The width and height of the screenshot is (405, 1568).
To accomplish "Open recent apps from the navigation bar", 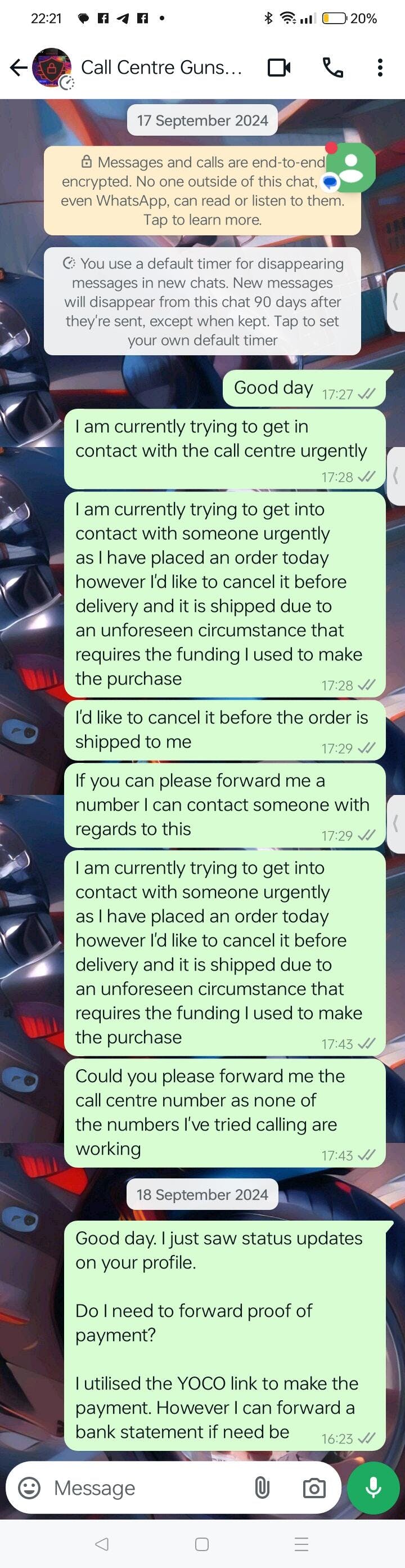I will pyautogui.click(x=301, y=1544).
